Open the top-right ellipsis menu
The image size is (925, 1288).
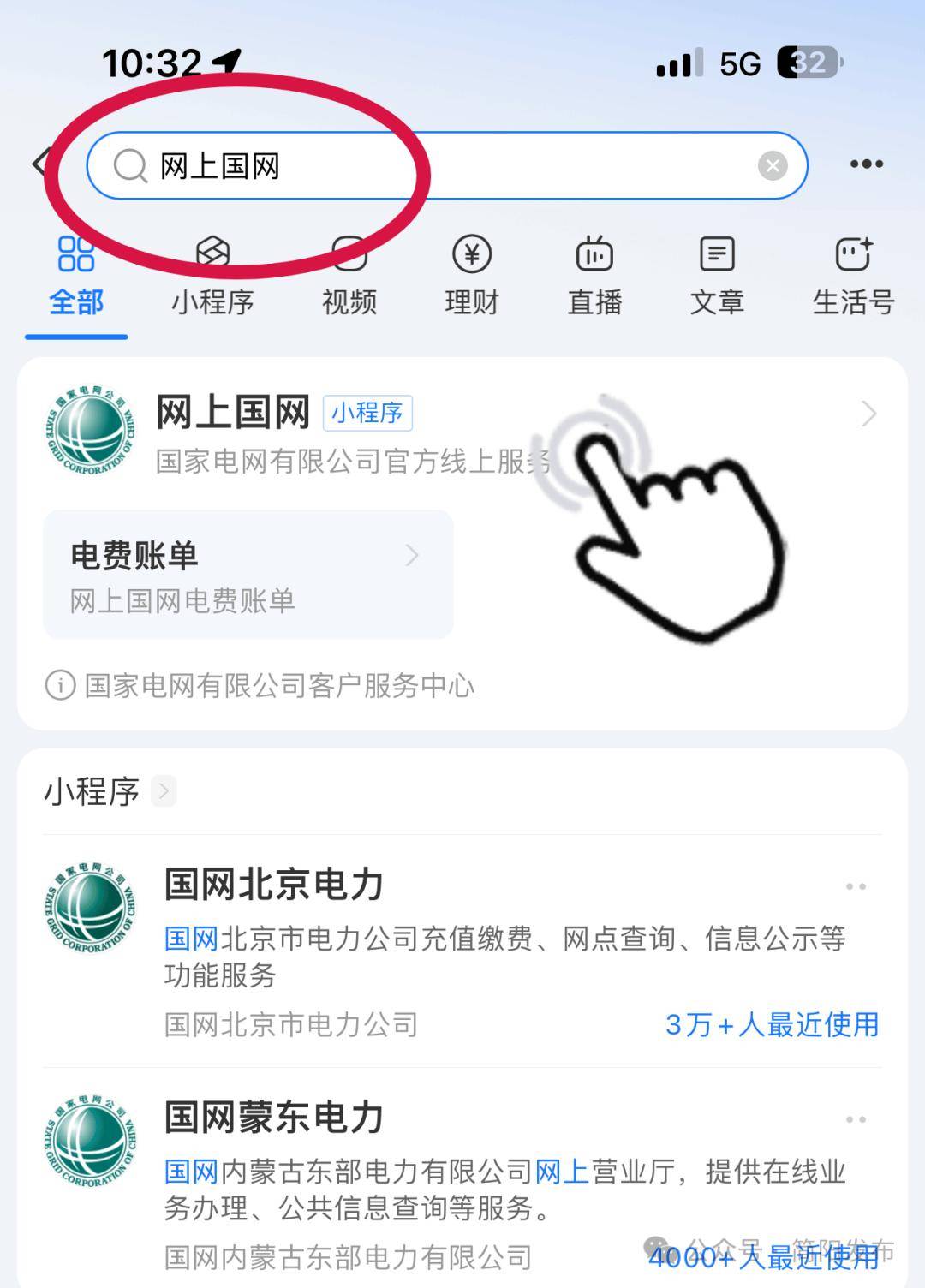click(865, 164)
